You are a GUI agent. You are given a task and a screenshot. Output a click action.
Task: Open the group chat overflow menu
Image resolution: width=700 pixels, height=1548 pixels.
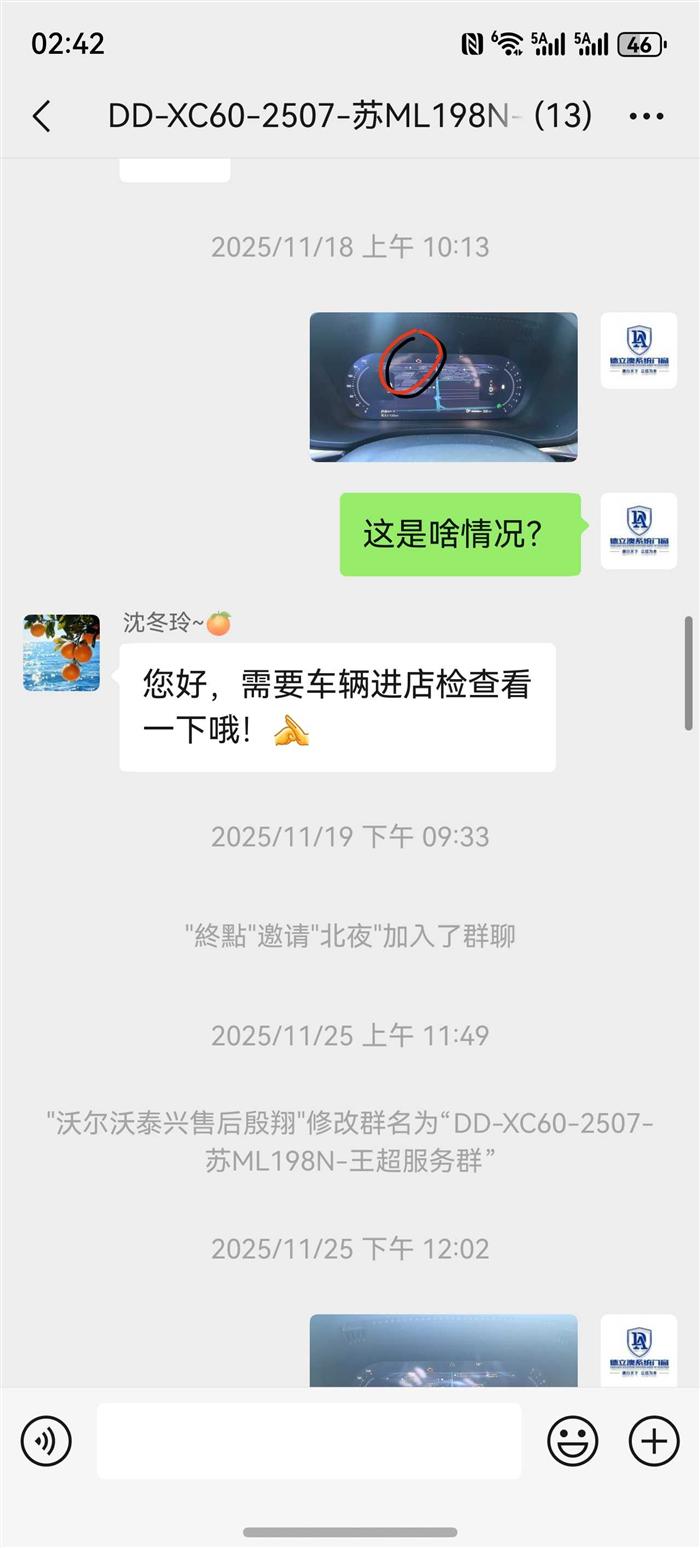click(646, 116)
